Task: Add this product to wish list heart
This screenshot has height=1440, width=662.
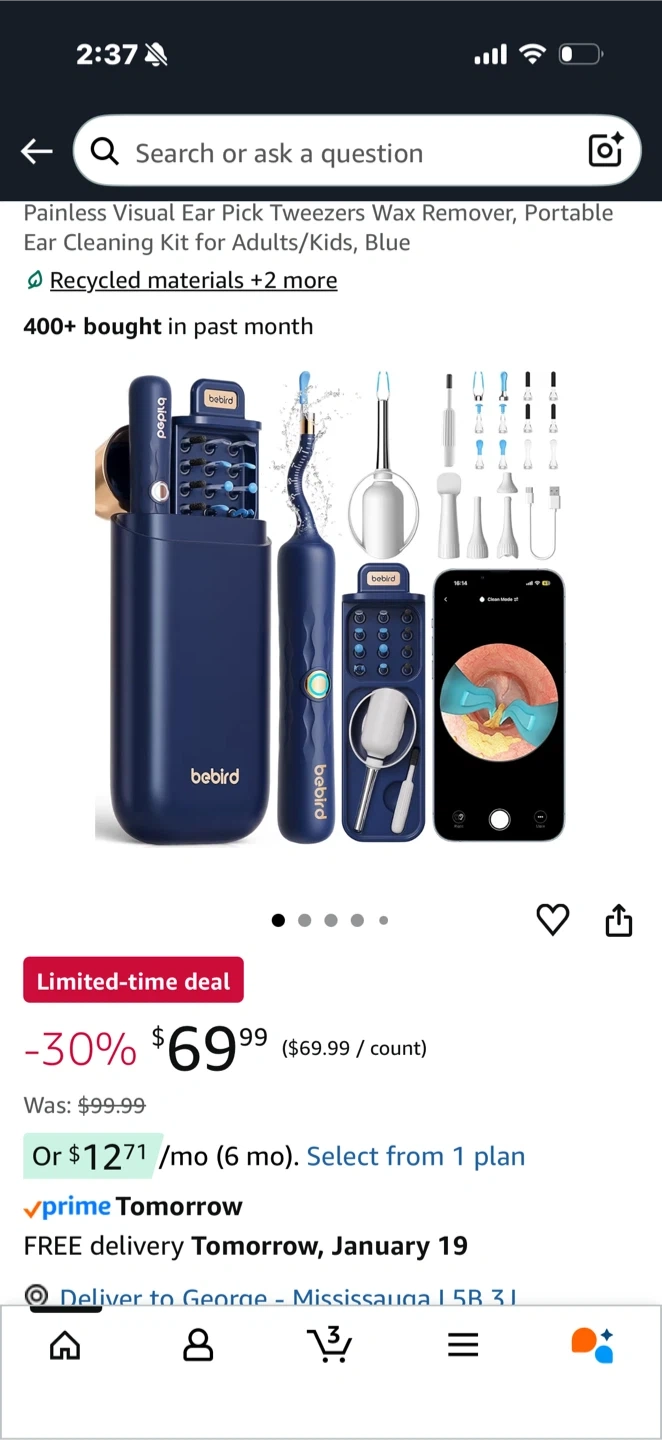Action: click(x=553, y=919)
